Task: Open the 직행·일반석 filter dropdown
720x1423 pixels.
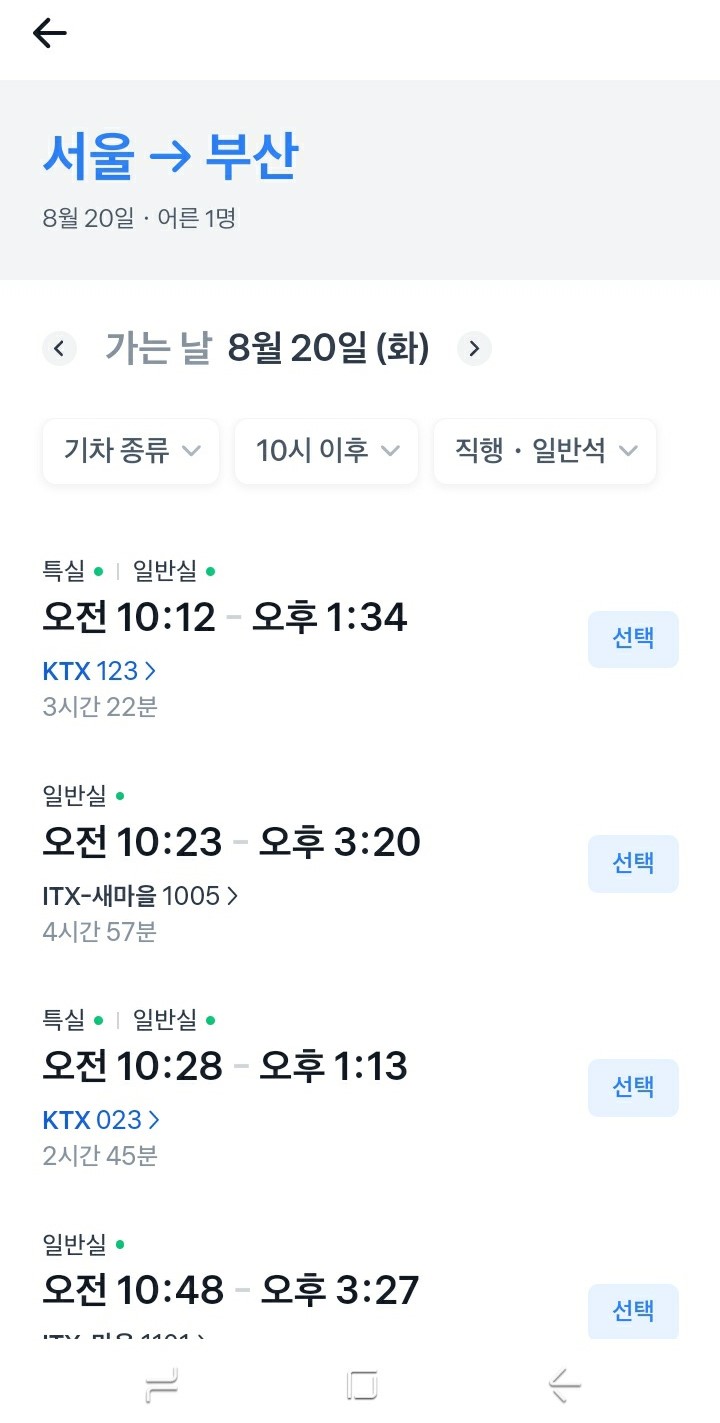Action: point(544,451)
